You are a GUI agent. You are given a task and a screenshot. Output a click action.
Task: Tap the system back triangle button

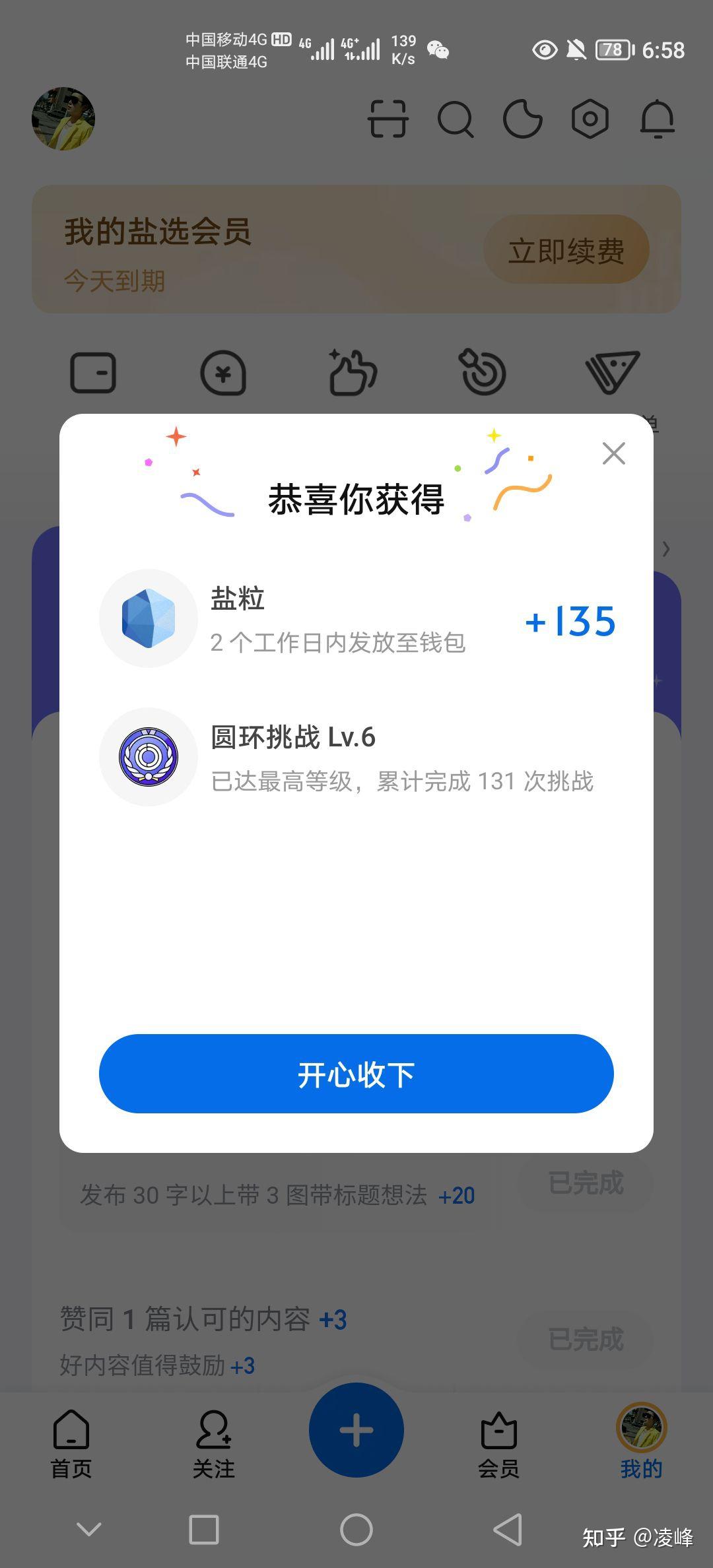[508, 1530]
